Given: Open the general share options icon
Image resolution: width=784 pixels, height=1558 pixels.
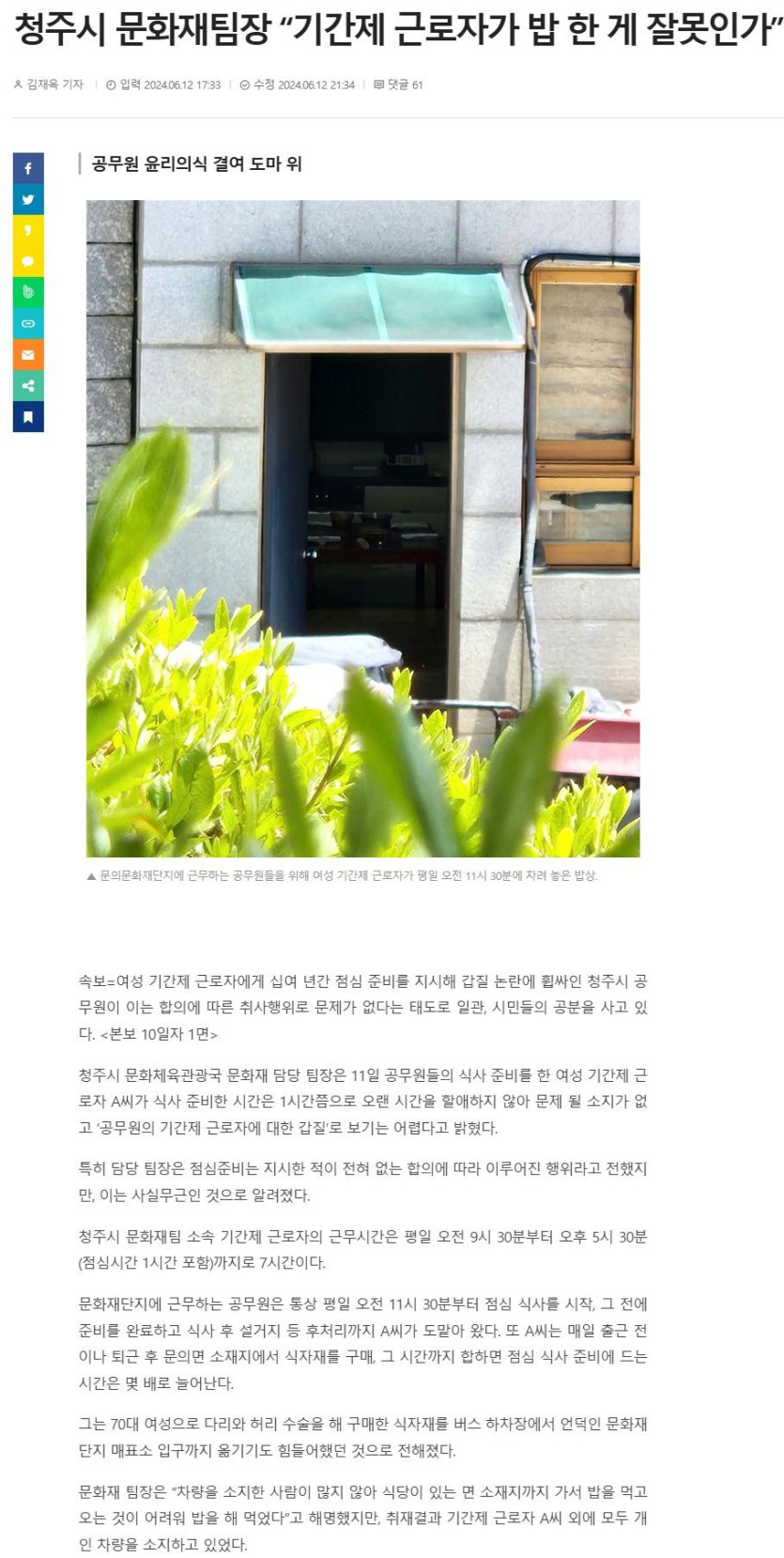Looking at the screenshot, I should [28, 385].
